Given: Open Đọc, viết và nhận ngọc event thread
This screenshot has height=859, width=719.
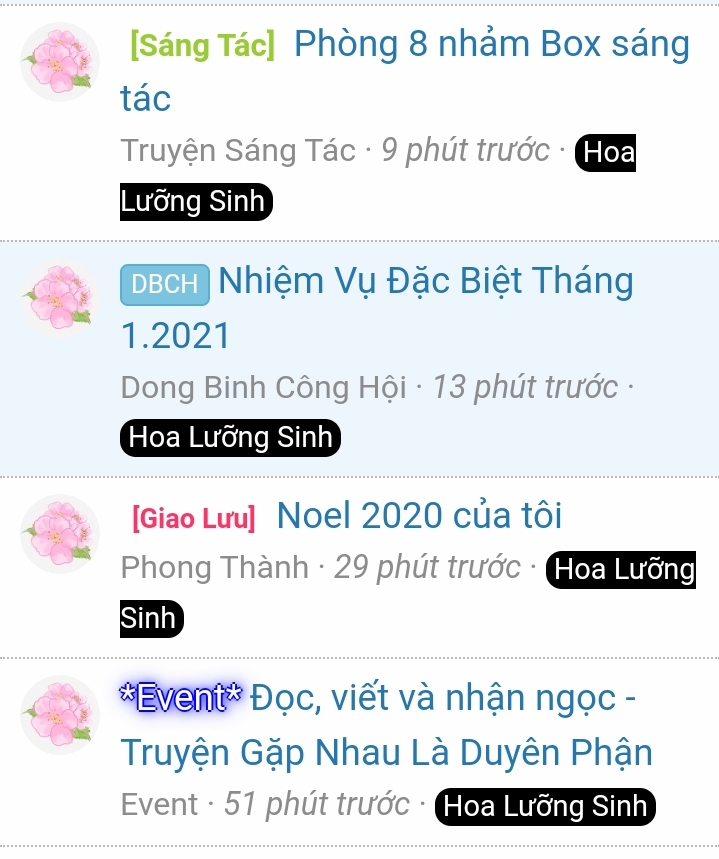Looking at the screenshot, I should pyautogui.click(x=442, y=698).
